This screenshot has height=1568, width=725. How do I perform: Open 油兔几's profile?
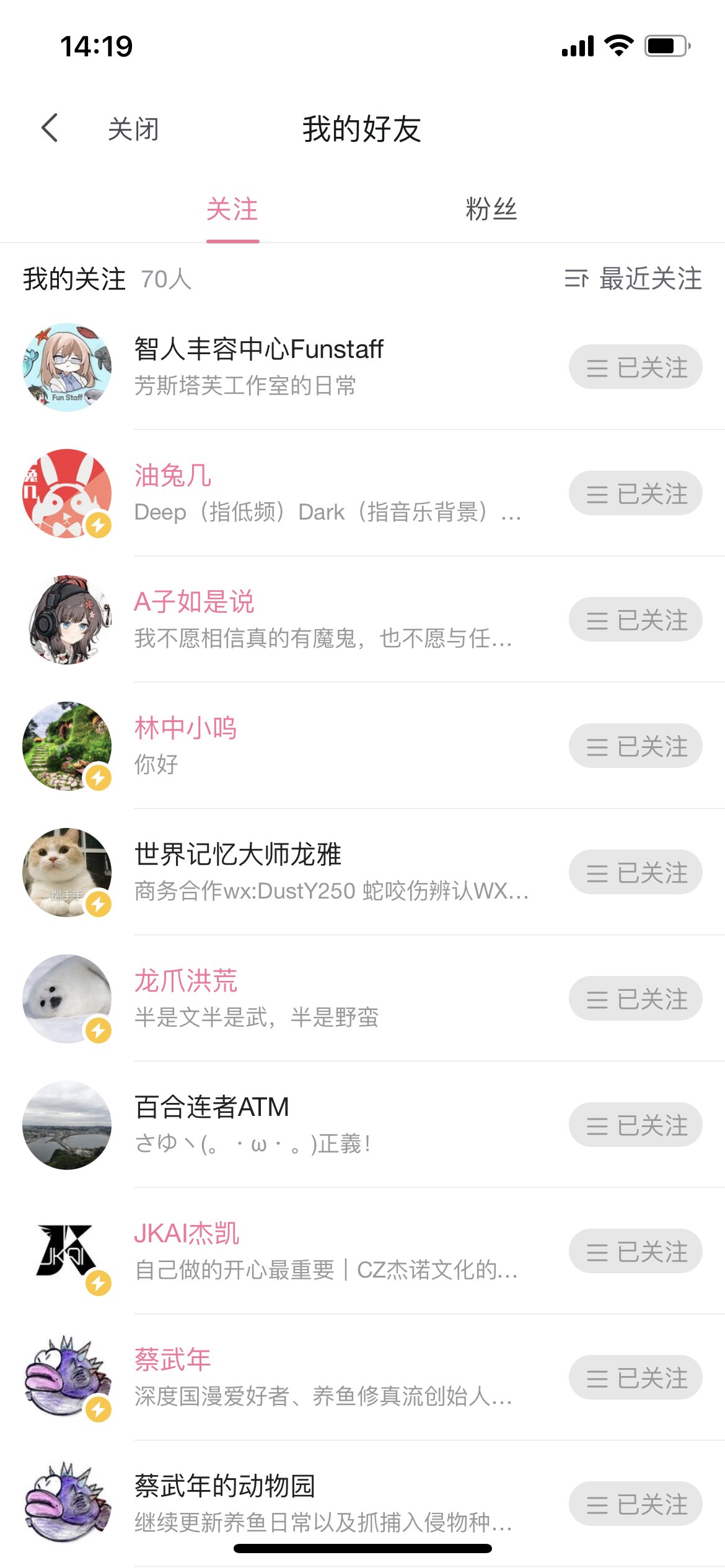(x=172, y=476)
